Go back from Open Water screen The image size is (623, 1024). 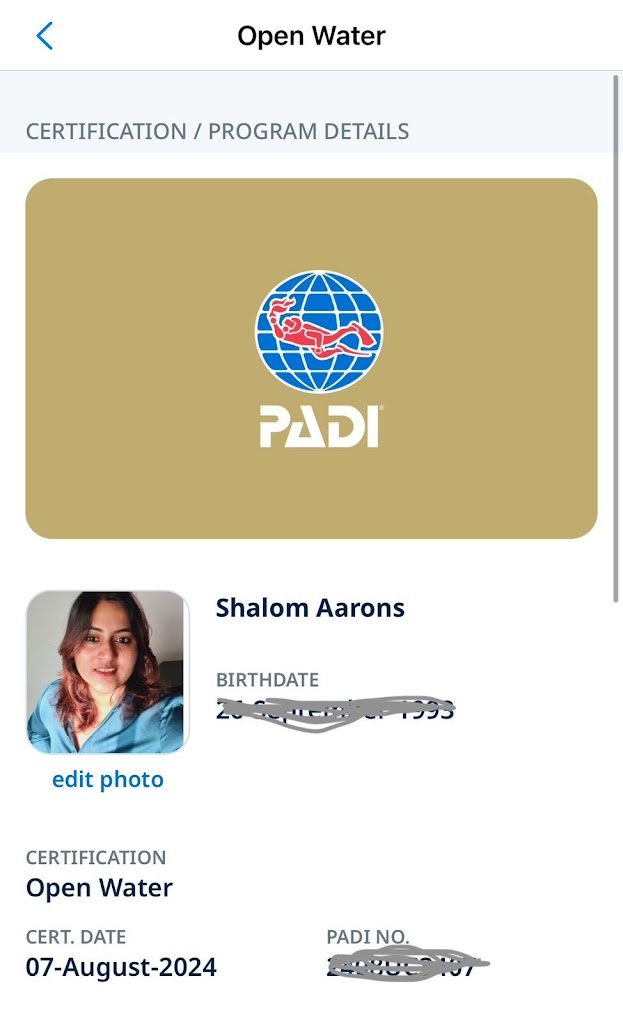coord(44,36)
